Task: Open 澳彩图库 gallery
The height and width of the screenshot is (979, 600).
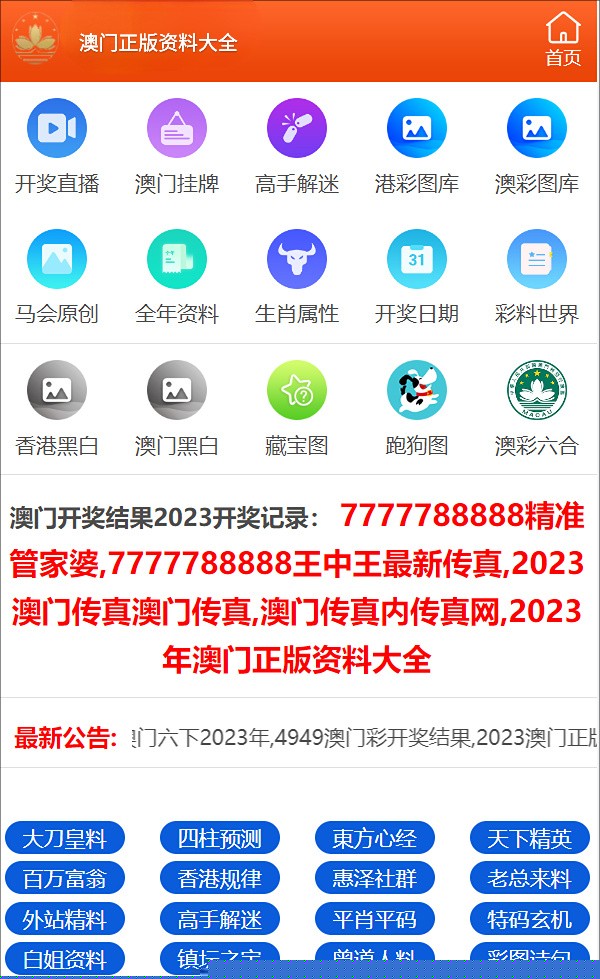Action: pyautogui.click(x=536, y=147)
